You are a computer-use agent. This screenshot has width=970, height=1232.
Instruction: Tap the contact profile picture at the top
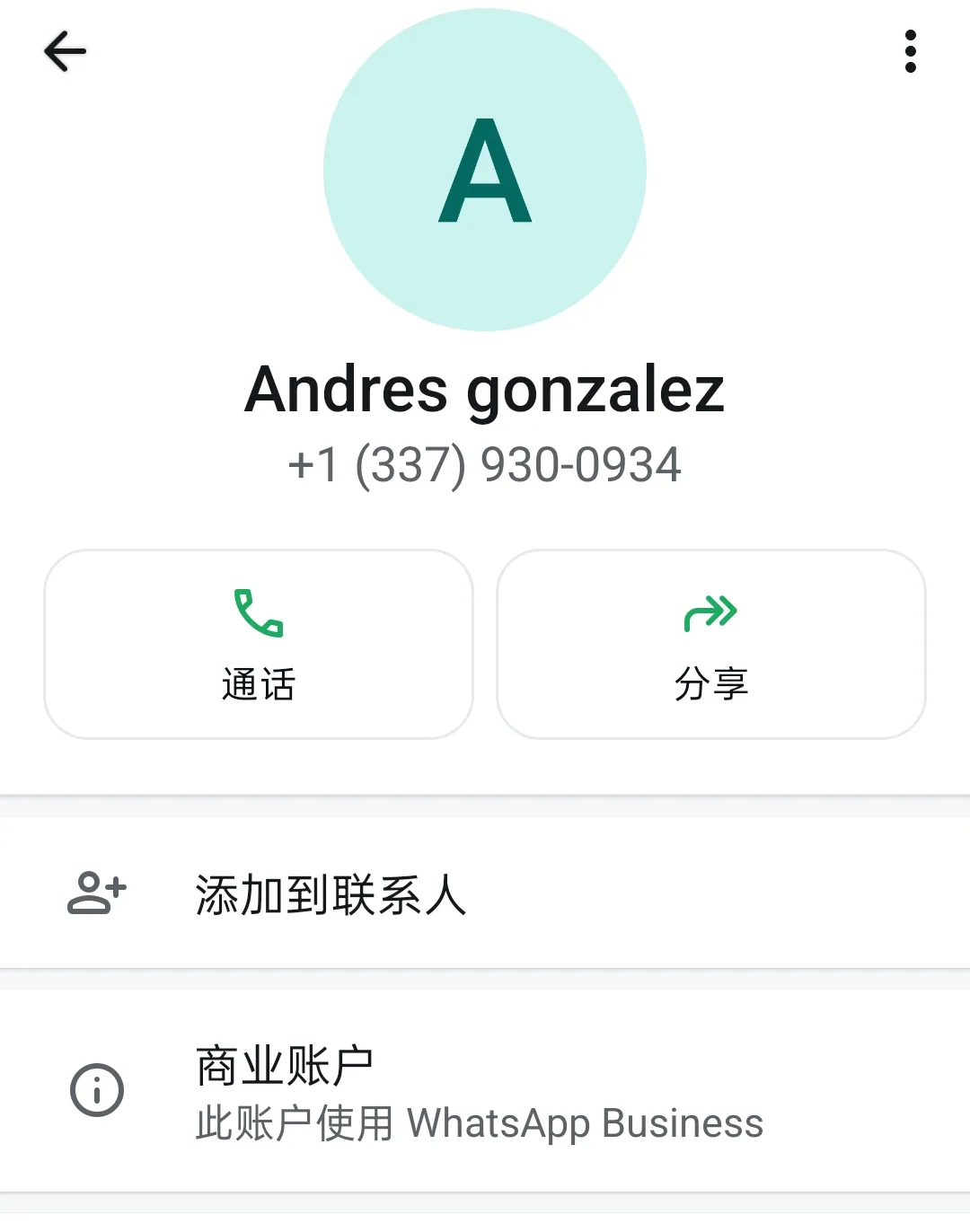coord(484,171)
